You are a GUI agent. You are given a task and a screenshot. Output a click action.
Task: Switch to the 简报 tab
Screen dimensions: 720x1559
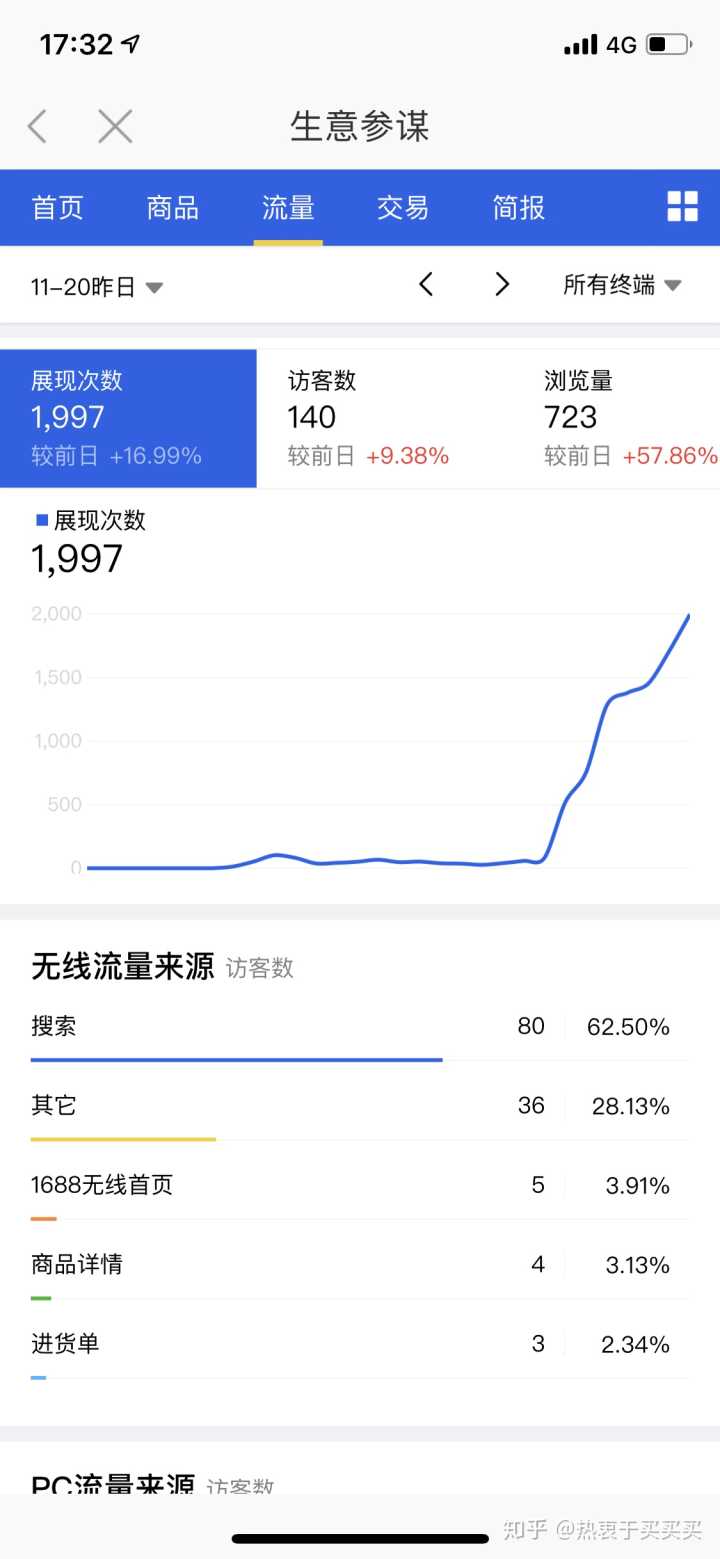click(518, 208)
